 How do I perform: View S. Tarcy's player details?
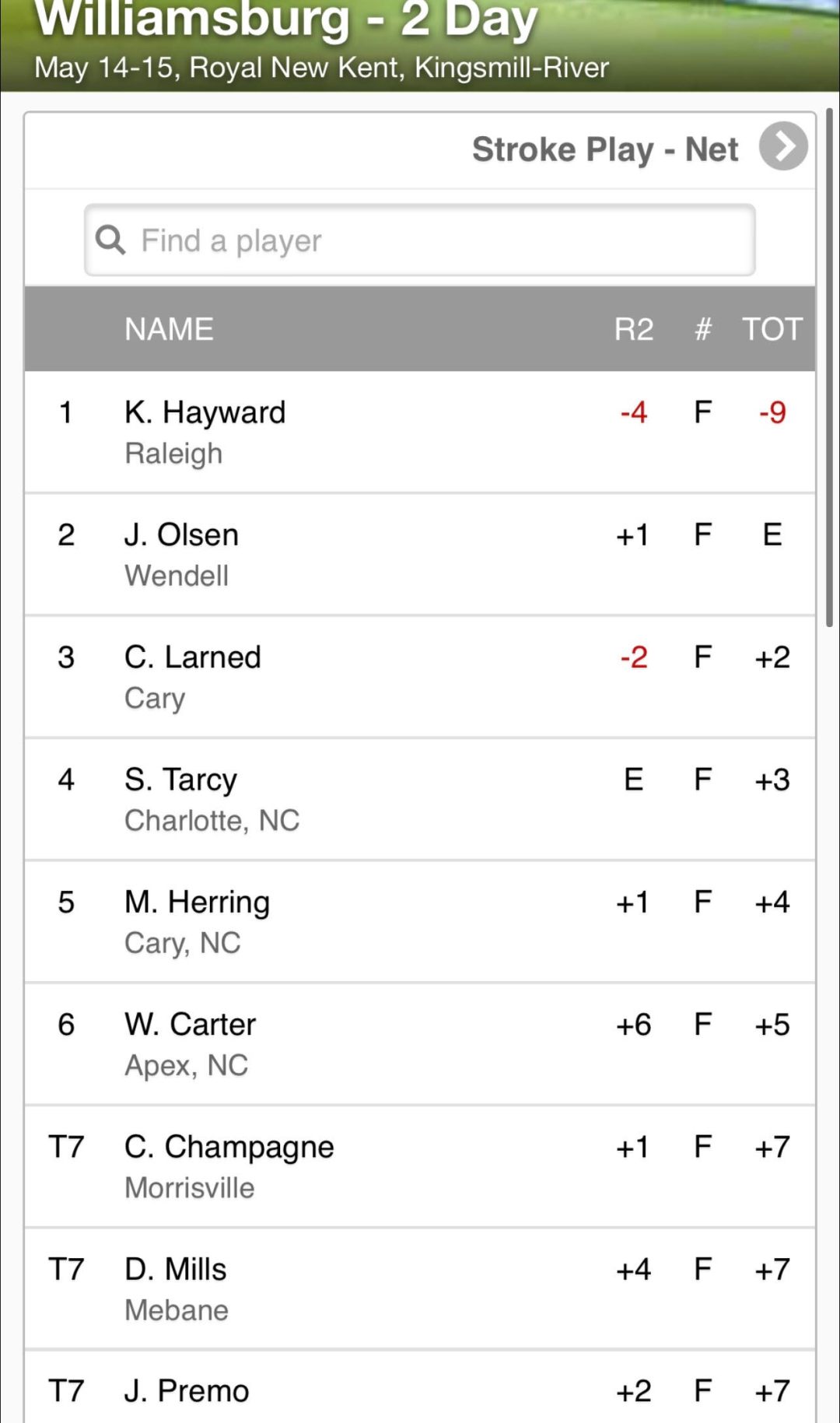(x=420, y=799)
